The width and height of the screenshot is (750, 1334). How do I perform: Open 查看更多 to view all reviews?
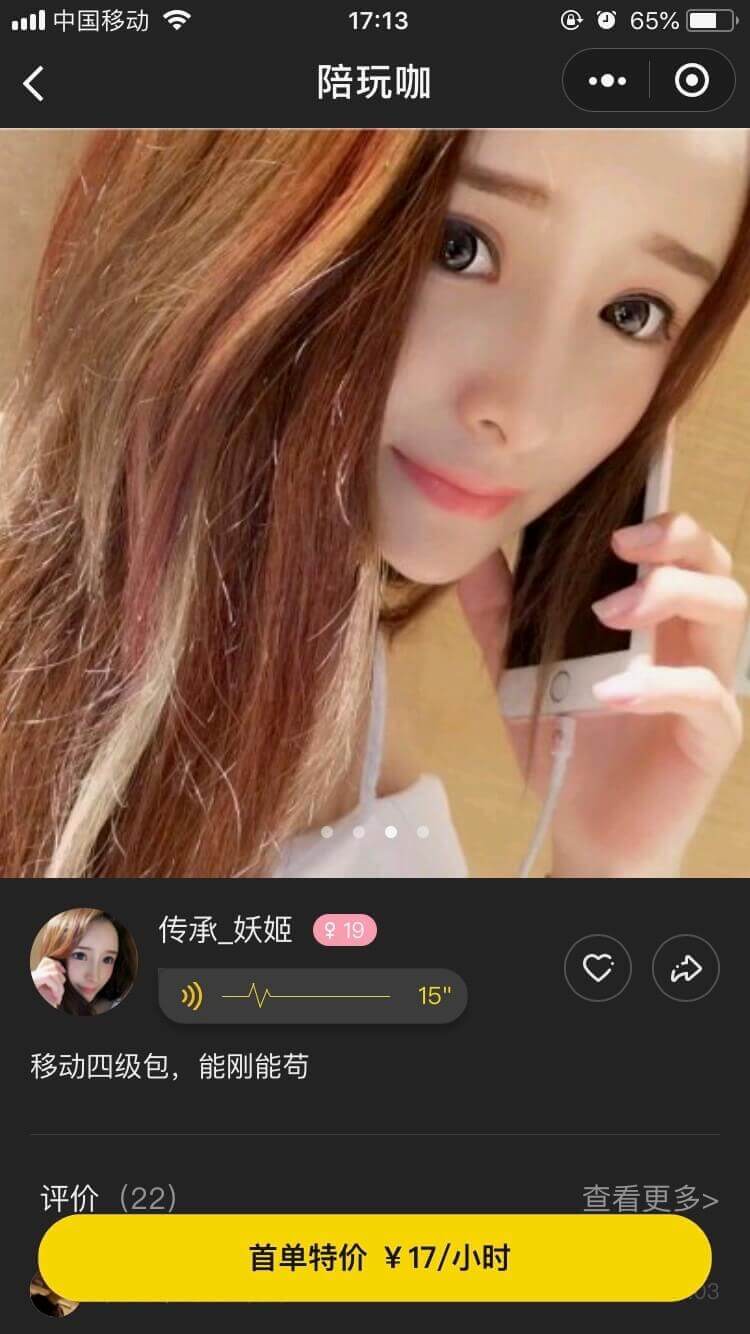650,1198
